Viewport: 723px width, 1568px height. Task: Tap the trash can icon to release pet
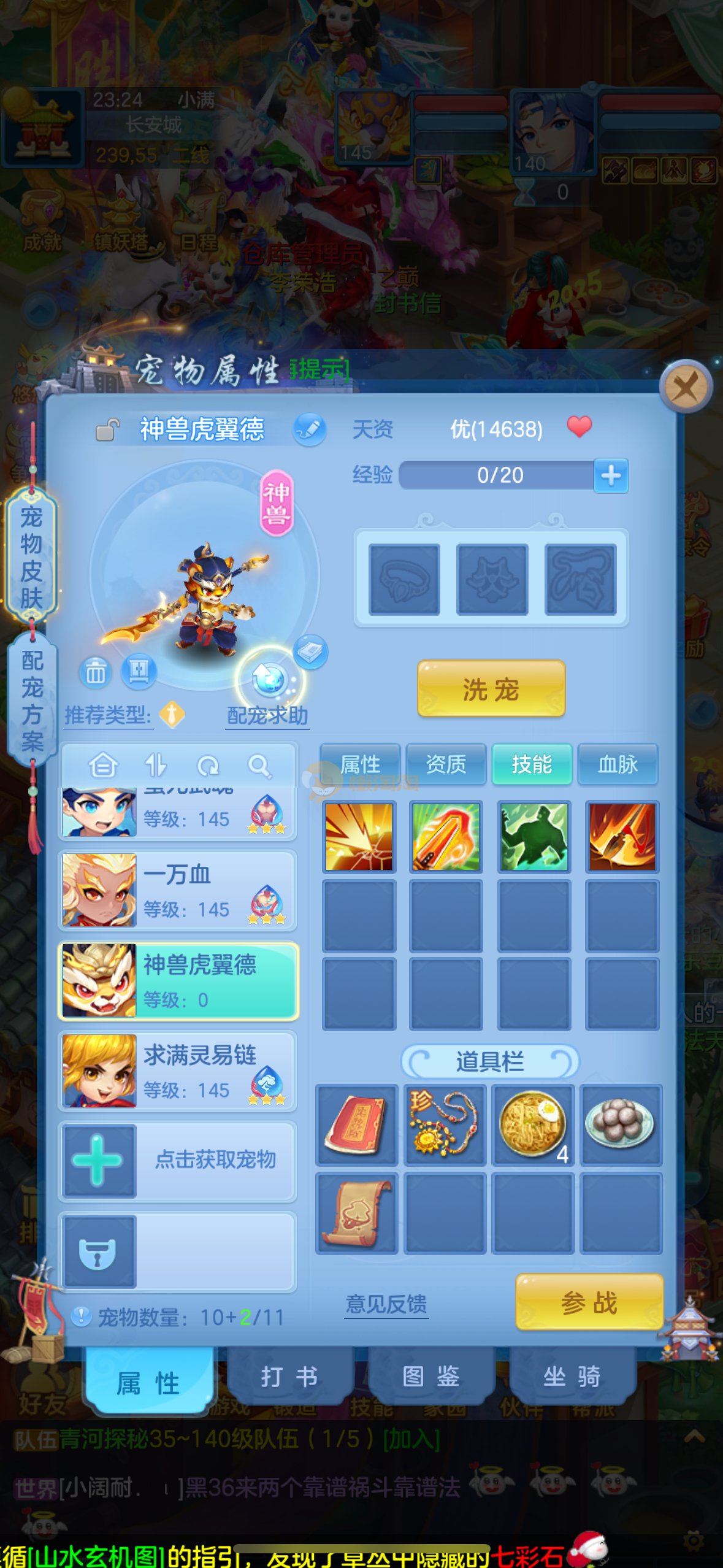(95, 673)
